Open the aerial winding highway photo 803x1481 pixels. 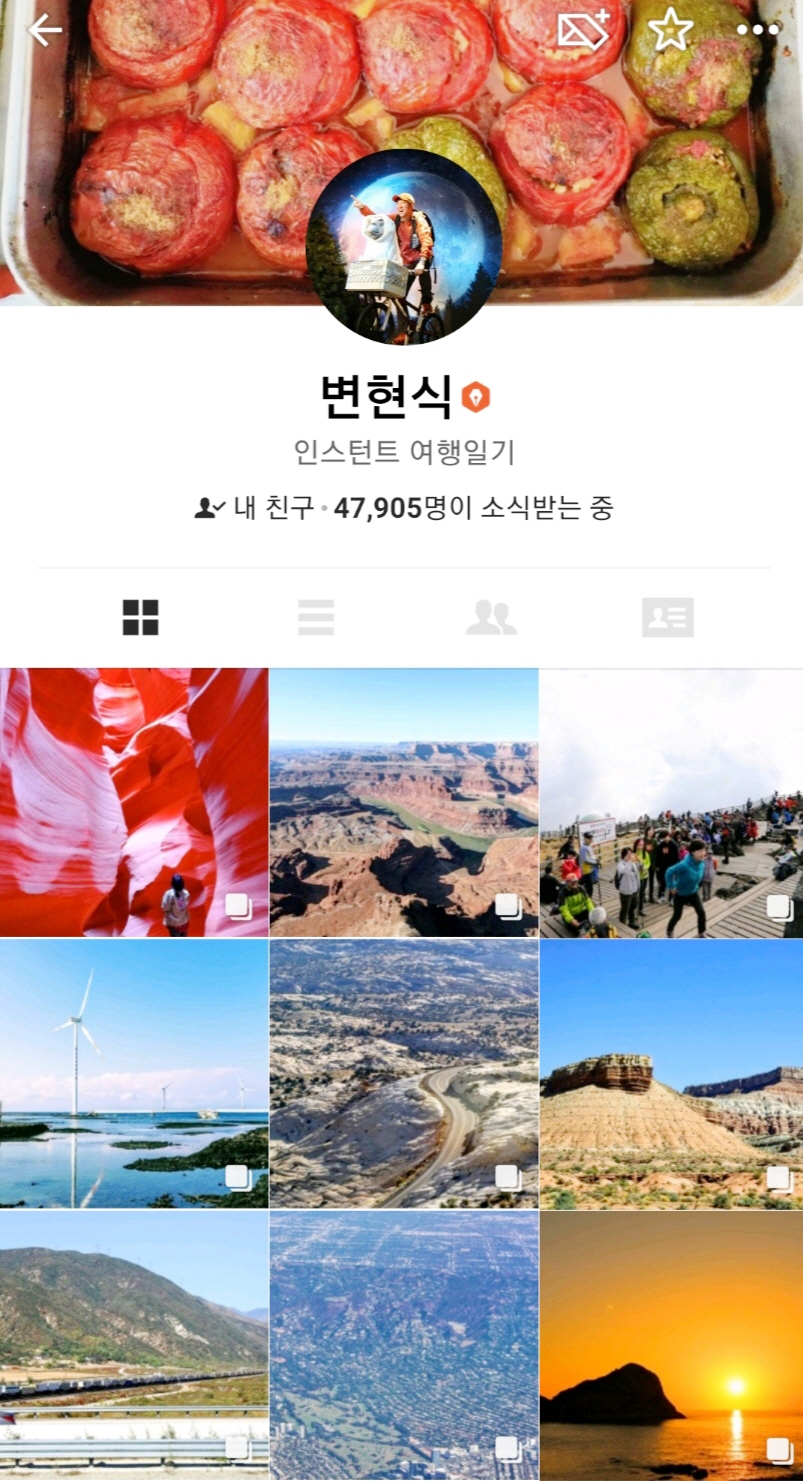coord(404,1074)
